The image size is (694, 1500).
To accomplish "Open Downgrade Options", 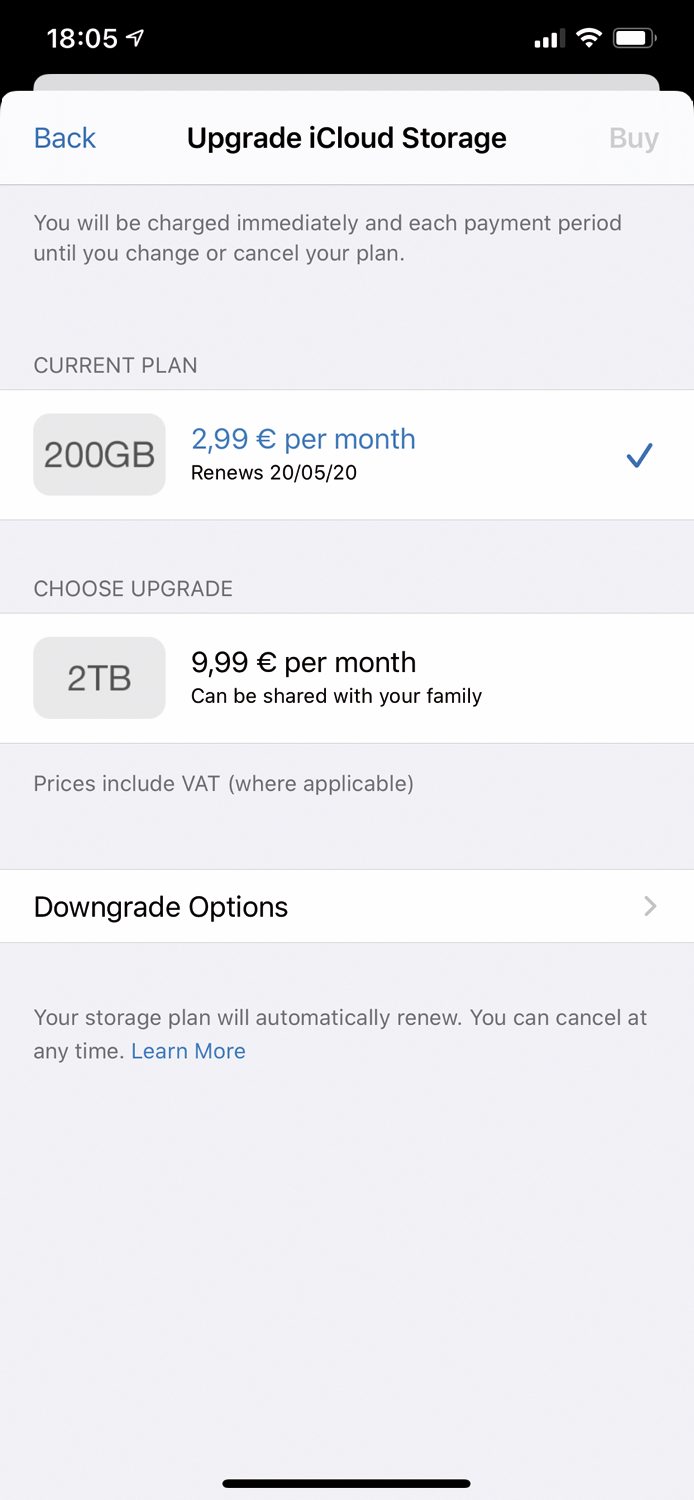I will [x=347, y=906].
